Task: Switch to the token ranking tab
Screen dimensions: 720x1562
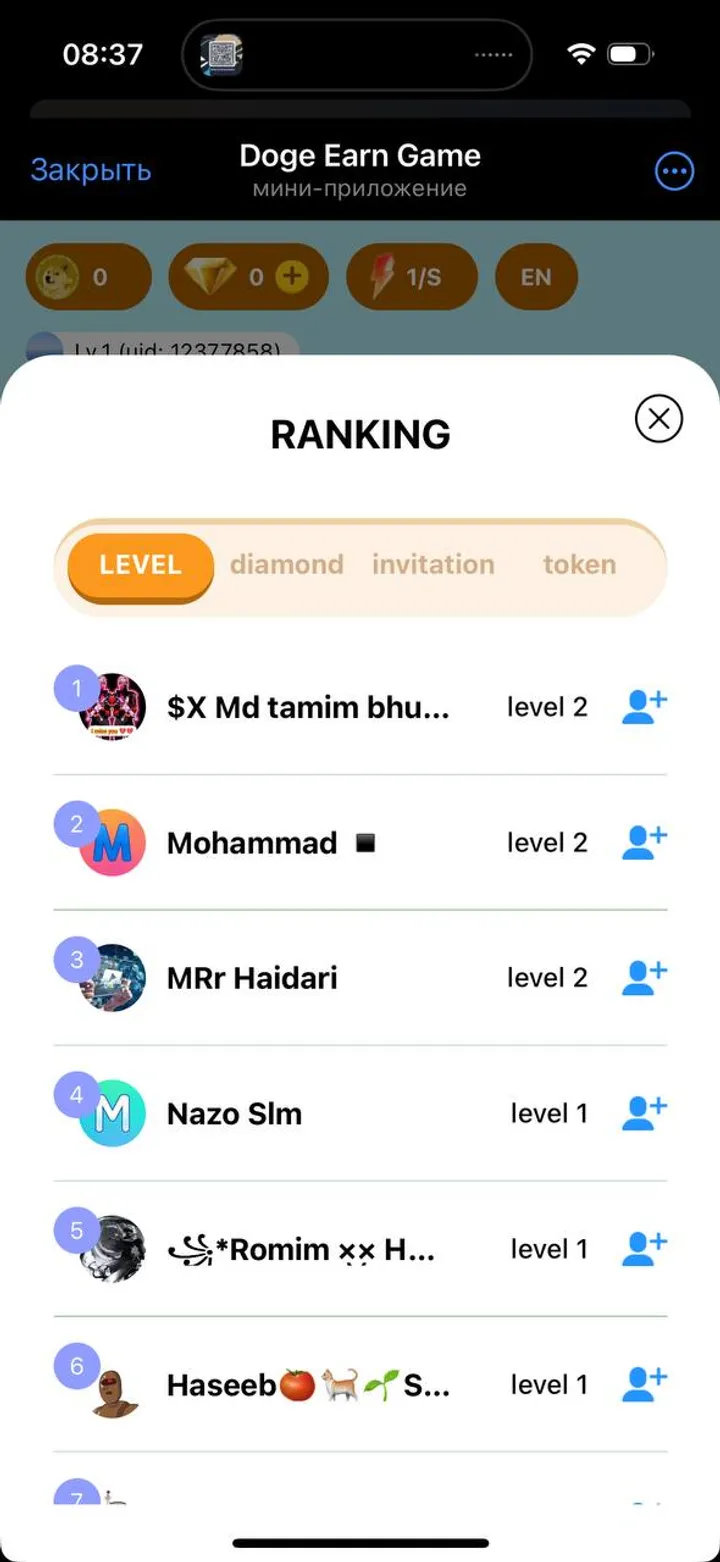Action: coord(579,565)
